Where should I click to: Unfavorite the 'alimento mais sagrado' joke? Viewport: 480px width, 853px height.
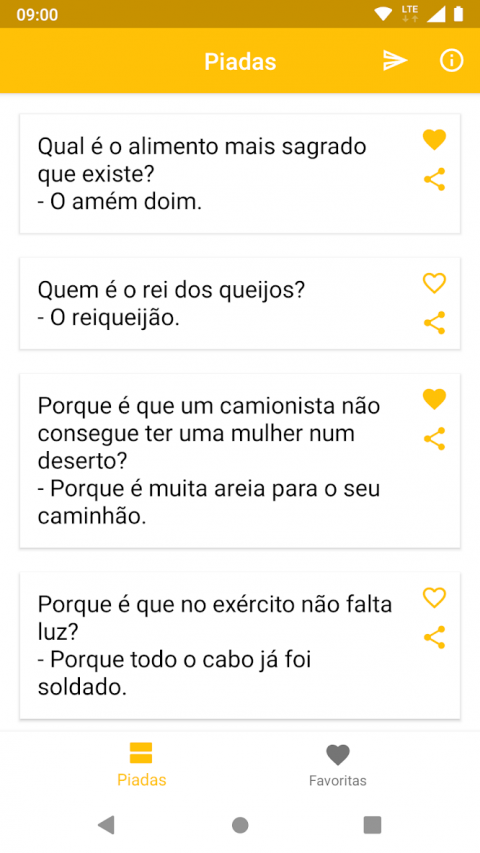pos(434,140)
